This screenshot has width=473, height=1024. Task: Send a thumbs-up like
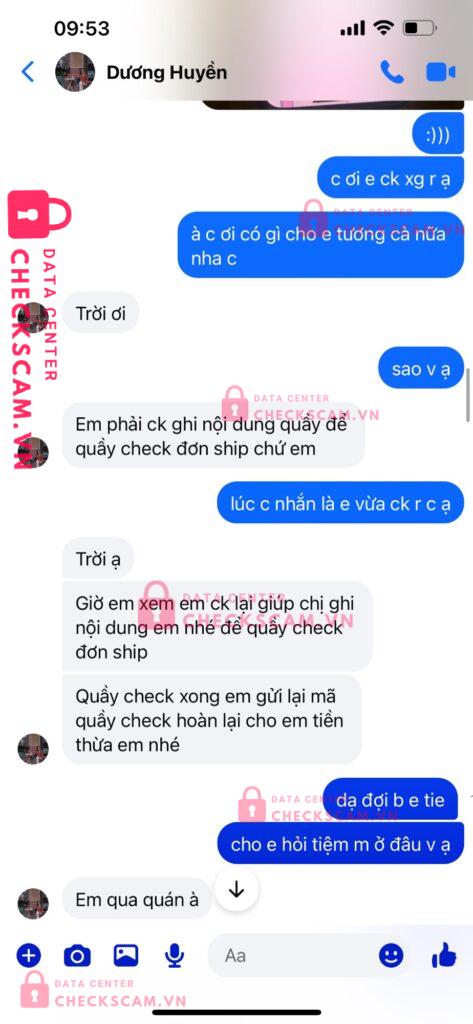click(444, 955)
